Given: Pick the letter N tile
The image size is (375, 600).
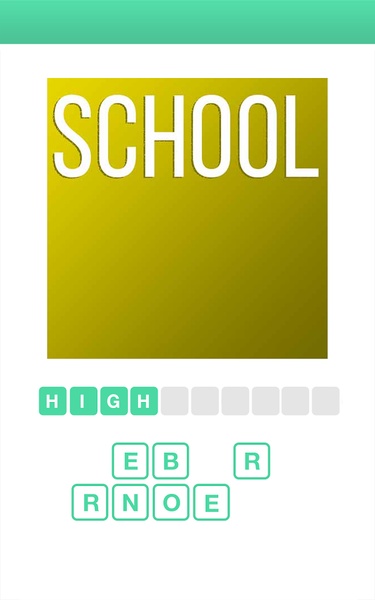Looking at the screenshot, I should [x=130, y=502].
